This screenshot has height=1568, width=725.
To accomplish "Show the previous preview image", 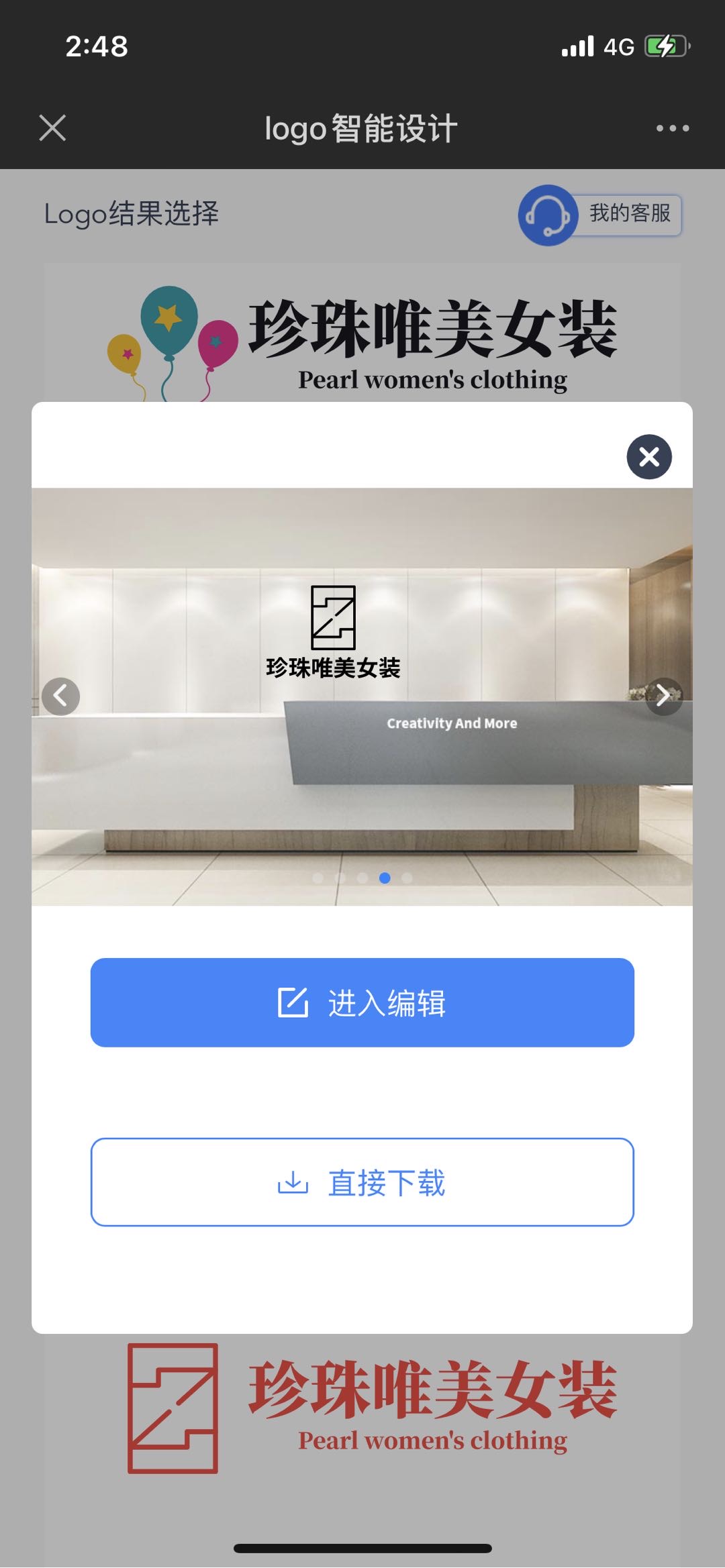I will (60, 696).
